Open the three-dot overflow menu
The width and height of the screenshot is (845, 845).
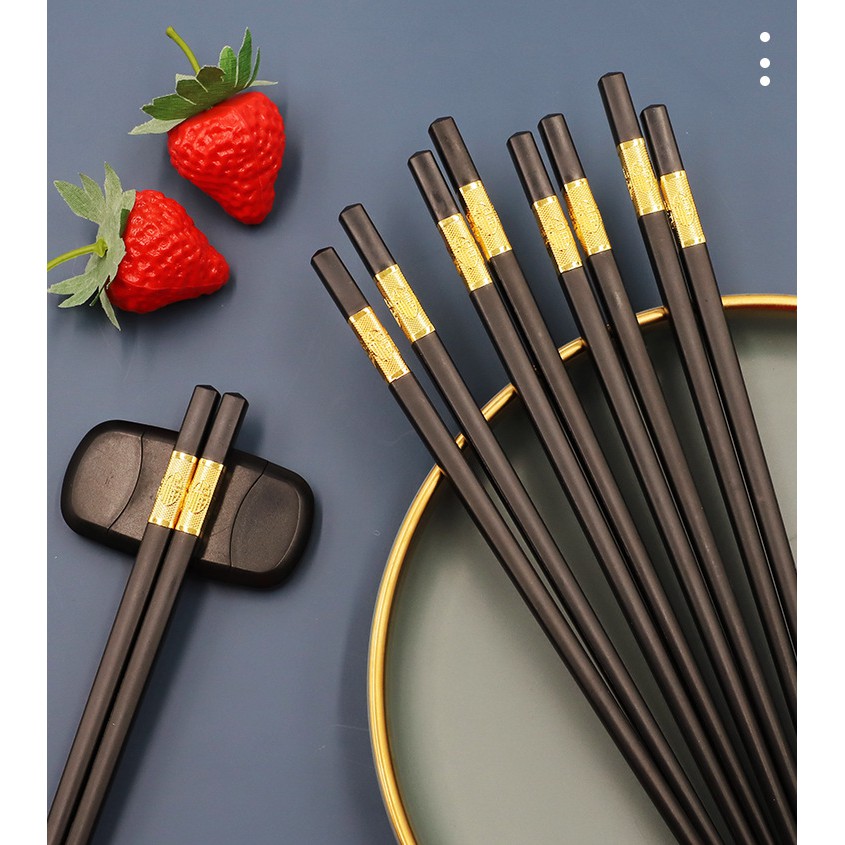click(764, 59)
